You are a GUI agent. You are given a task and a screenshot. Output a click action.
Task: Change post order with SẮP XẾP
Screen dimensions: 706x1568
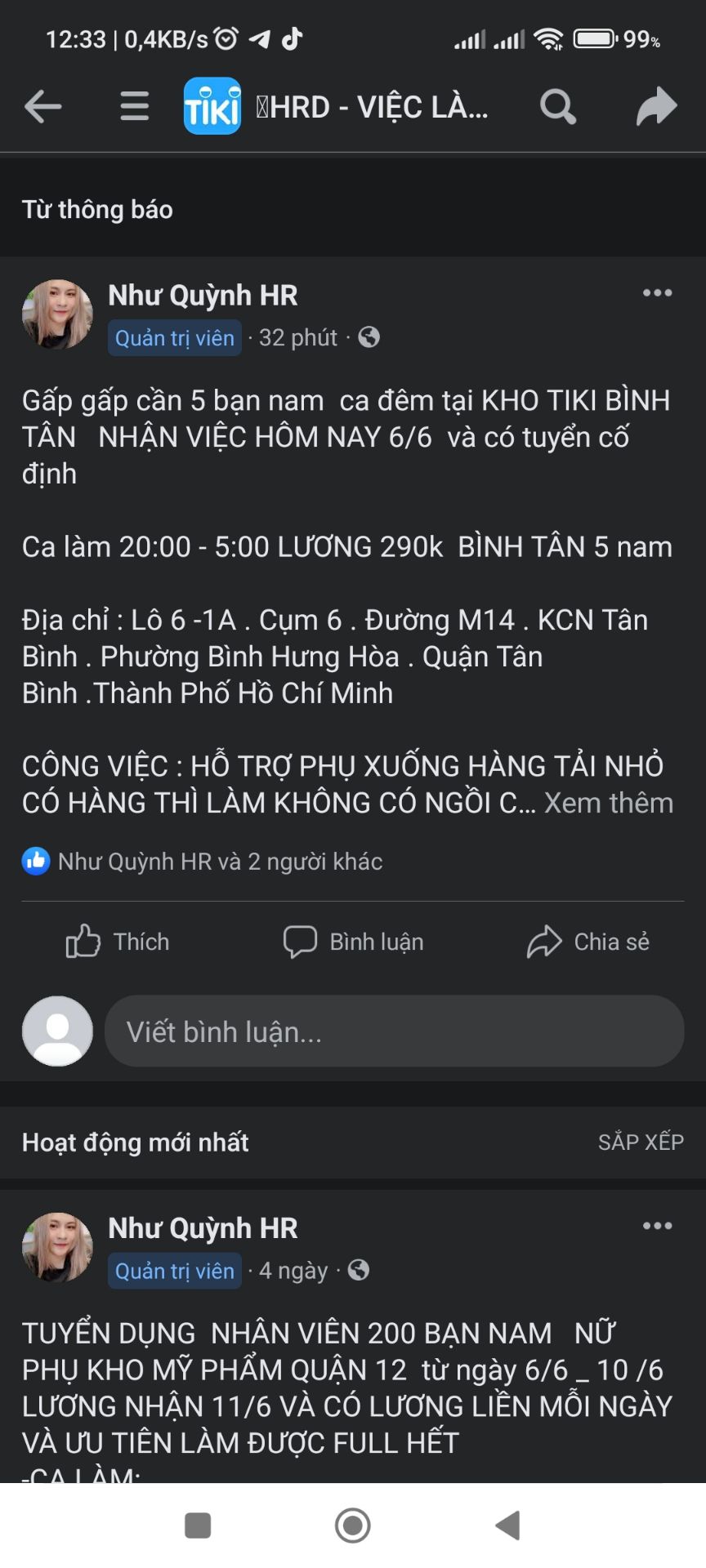pos(641,1142)
